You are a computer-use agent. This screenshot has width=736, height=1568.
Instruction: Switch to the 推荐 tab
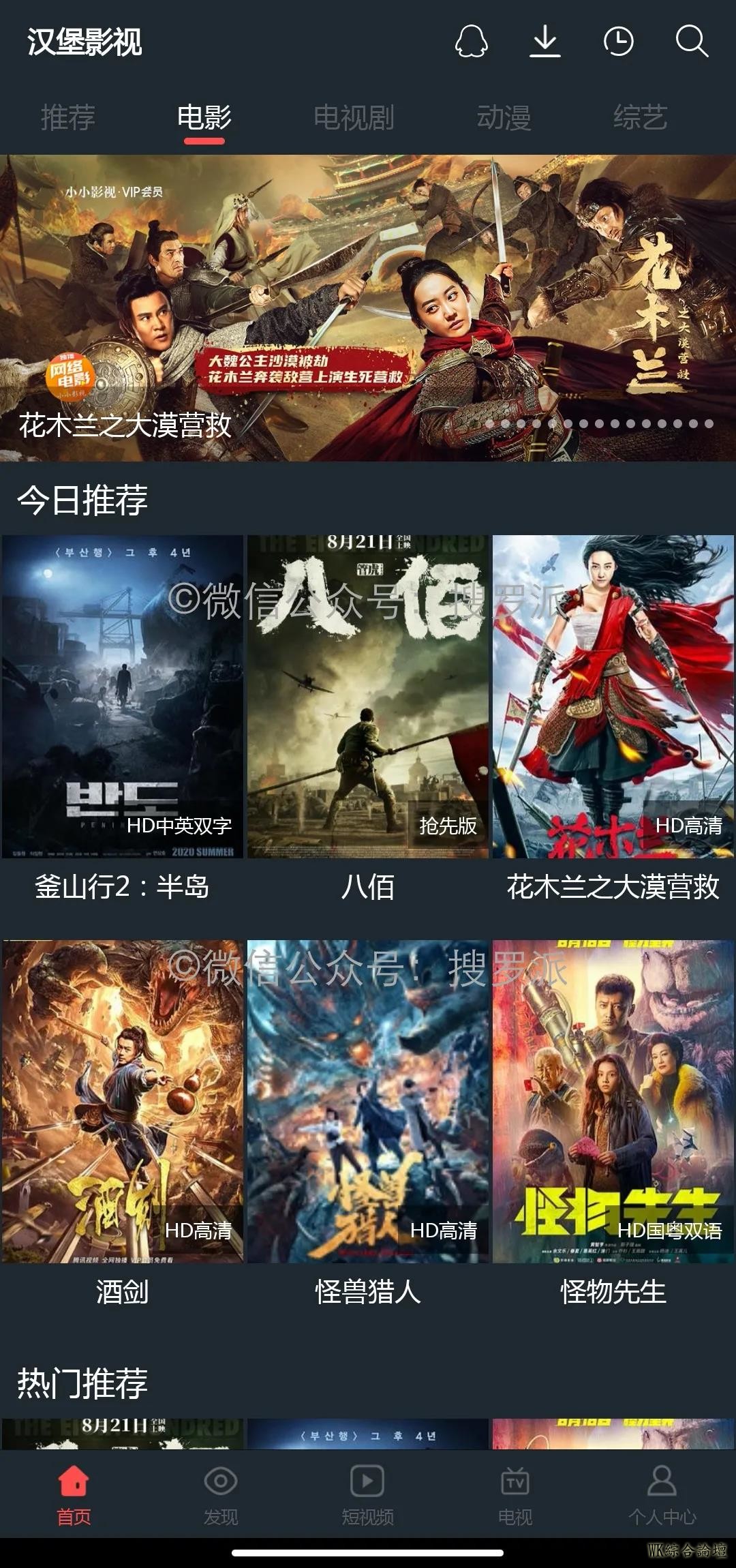pos(67,117)
